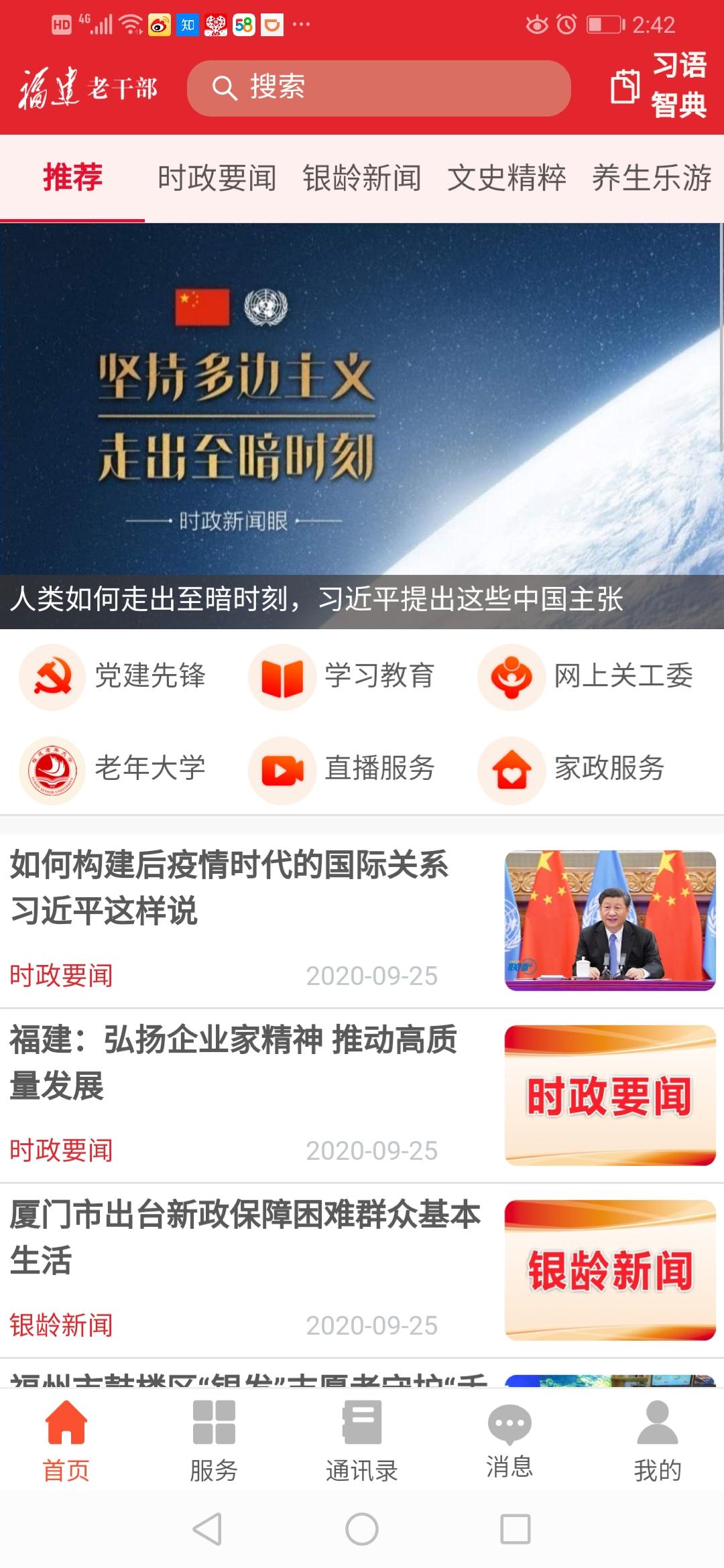
Task: Select the 服务 tab in bottom navigation
Action: click(x=213, y=1447)
